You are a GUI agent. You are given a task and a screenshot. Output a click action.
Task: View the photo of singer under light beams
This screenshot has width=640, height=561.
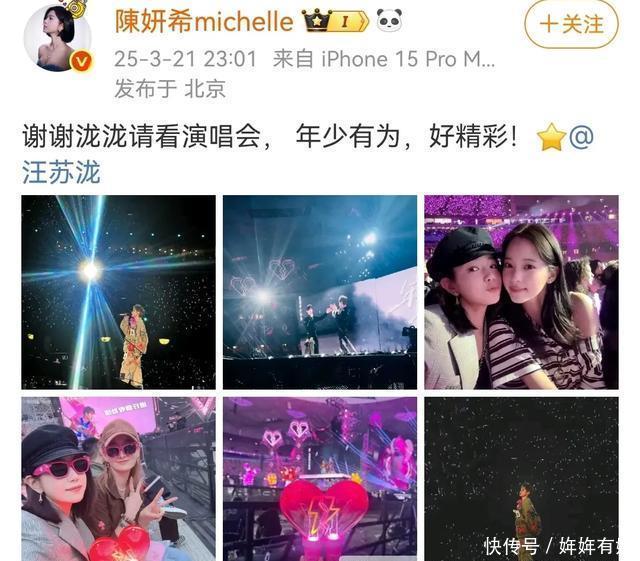point(118,292)
